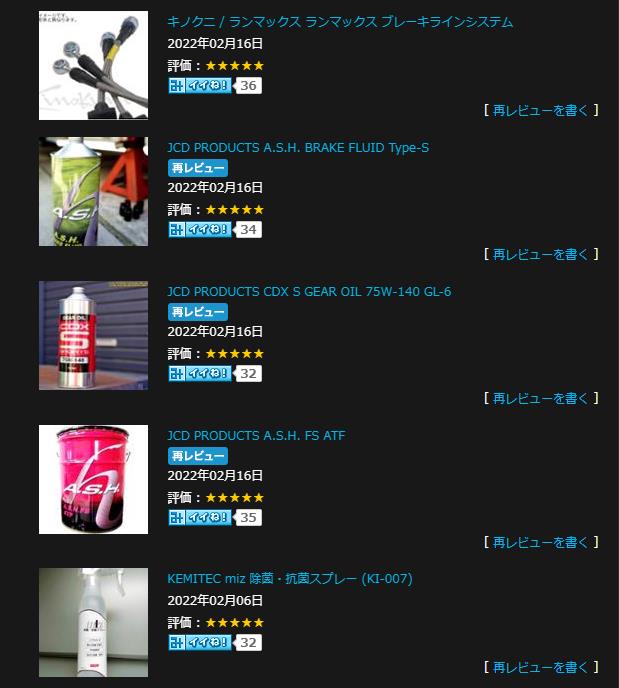Like the CDX S GEAR OIL review with イイね！
The height and width of the screenshot is (688, 619).
[200, 374]
